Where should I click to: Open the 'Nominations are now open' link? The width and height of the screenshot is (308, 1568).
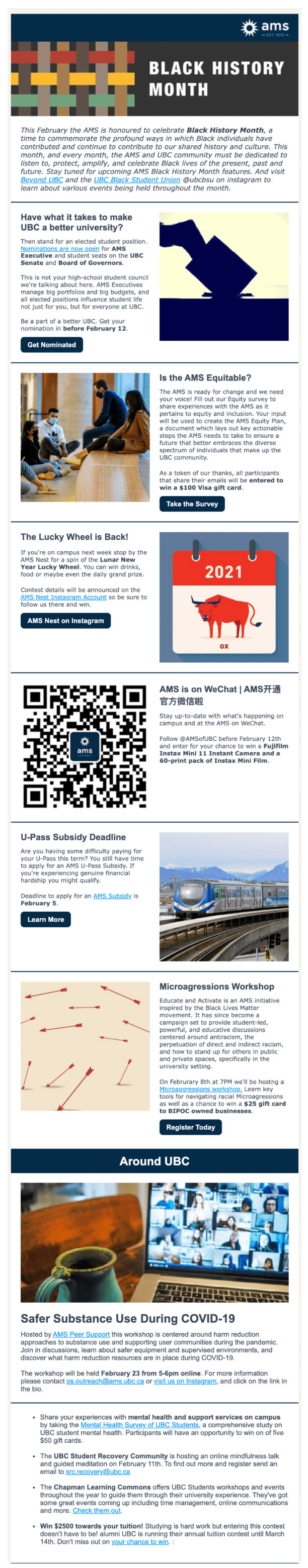pyautogui.click(x=59, y=248)
